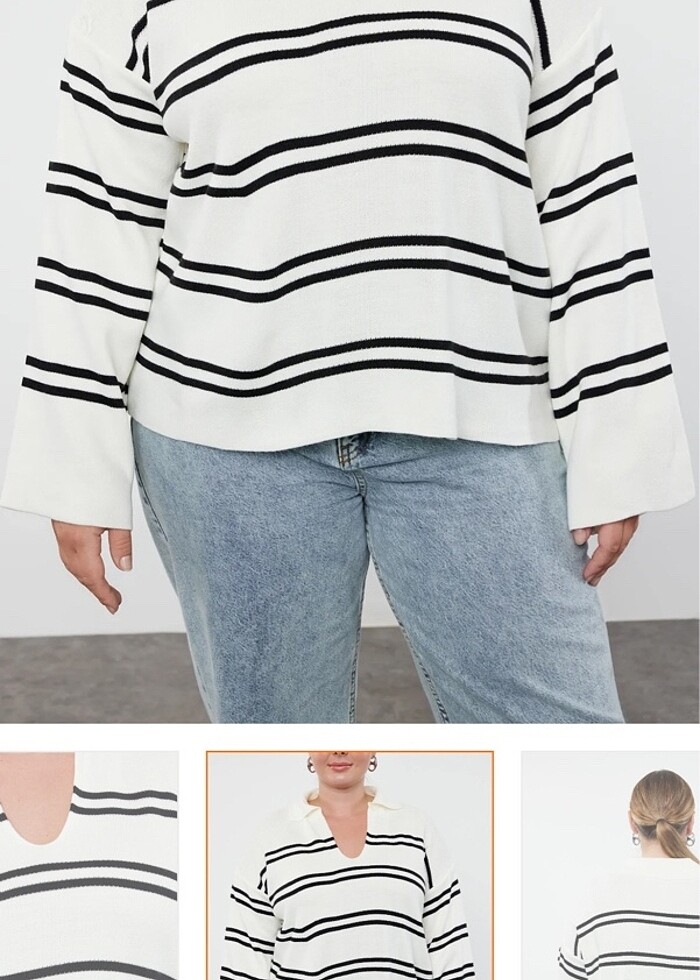Select the front view thumbnail with orange border
700x980 pixels.
tap(350, 865)
